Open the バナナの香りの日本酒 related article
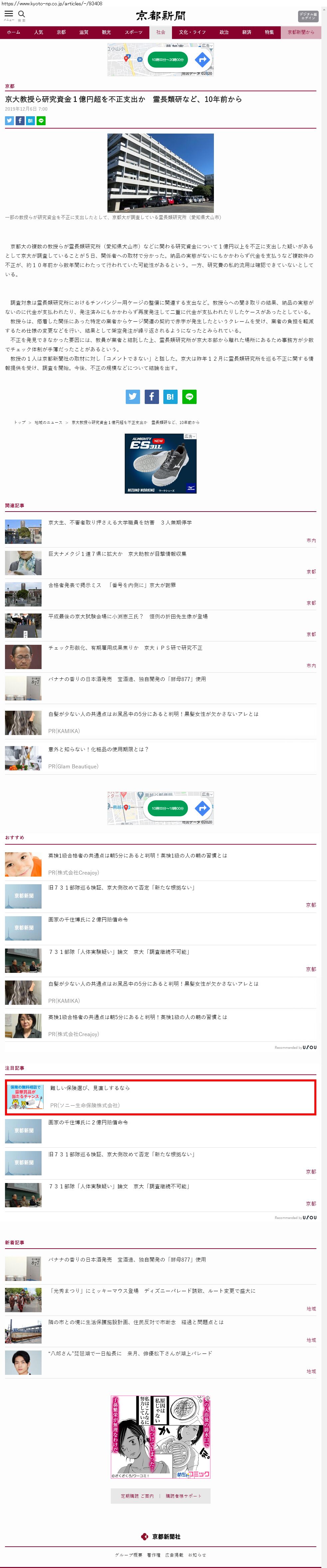The height and width of the screenshot is (1568, 327). click(127, 679)
